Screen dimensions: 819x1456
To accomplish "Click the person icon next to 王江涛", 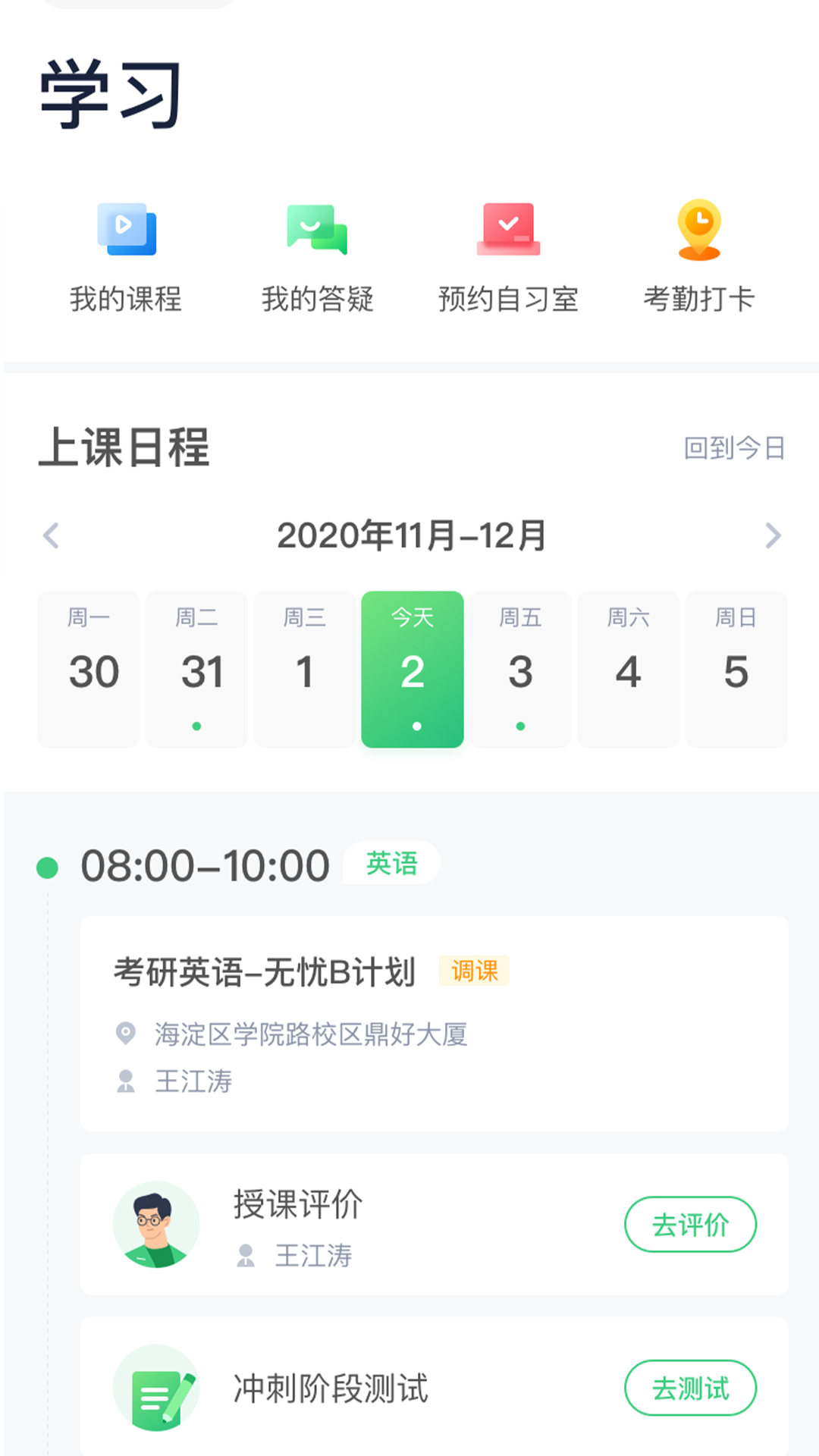I will coord(124,1081).
